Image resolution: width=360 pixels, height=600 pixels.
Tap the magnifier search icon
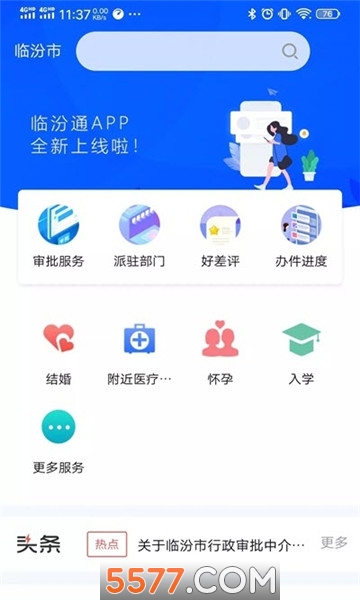point(290,51)
